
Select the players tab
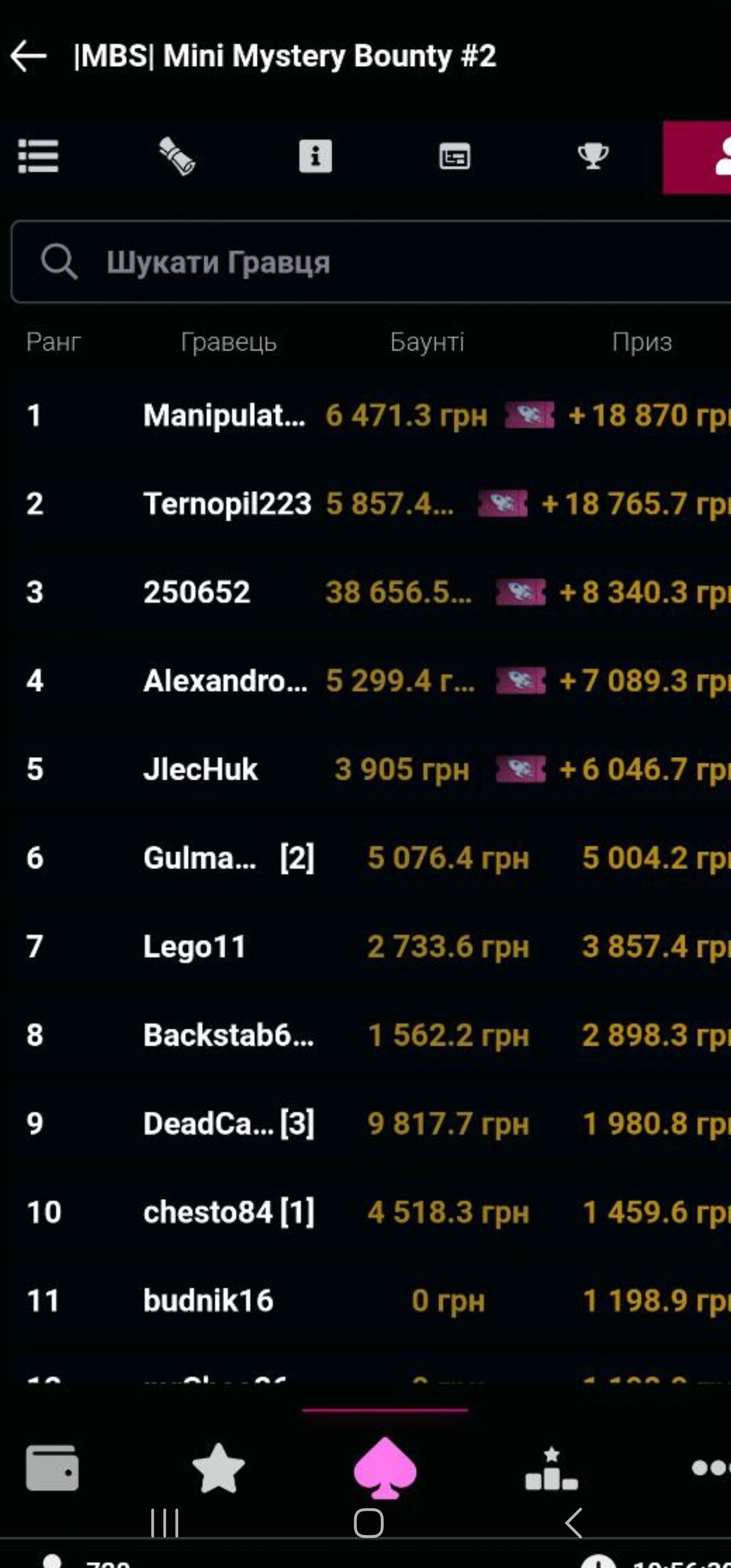(x=697, y=157)
